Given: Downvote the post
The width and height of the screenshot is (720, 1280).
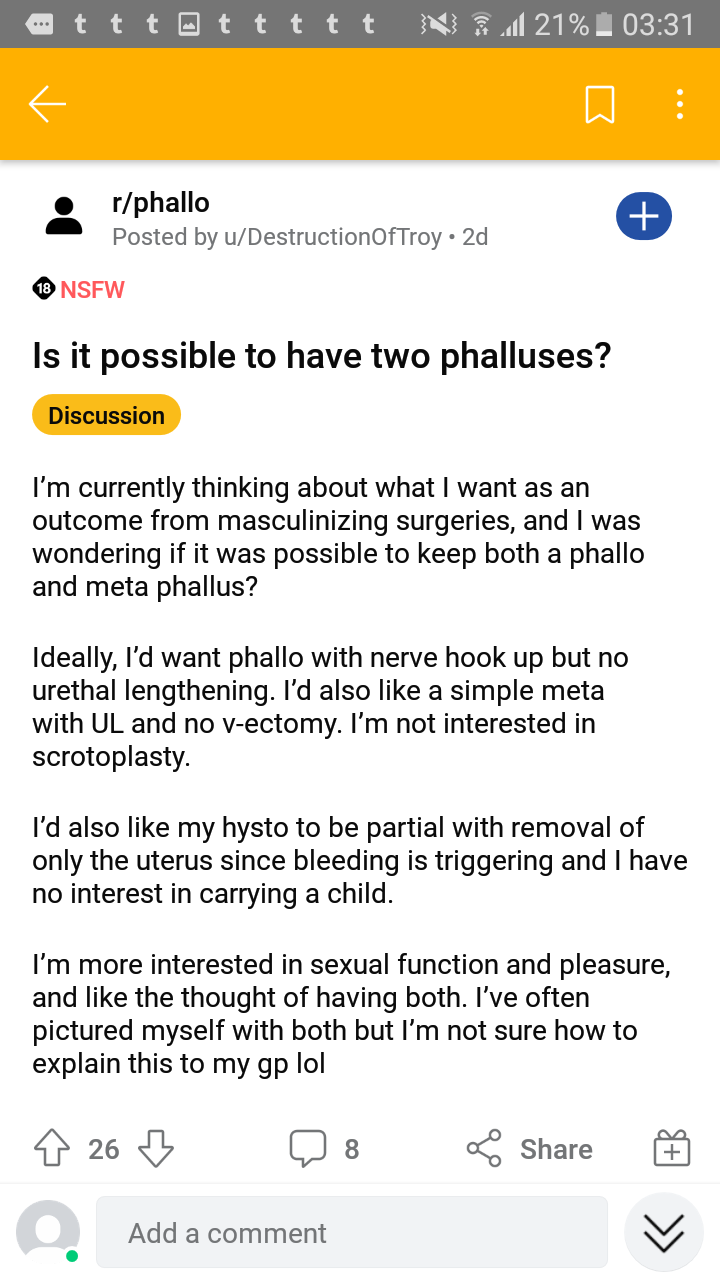Looking at the screenshot, I should point(155,1149).
